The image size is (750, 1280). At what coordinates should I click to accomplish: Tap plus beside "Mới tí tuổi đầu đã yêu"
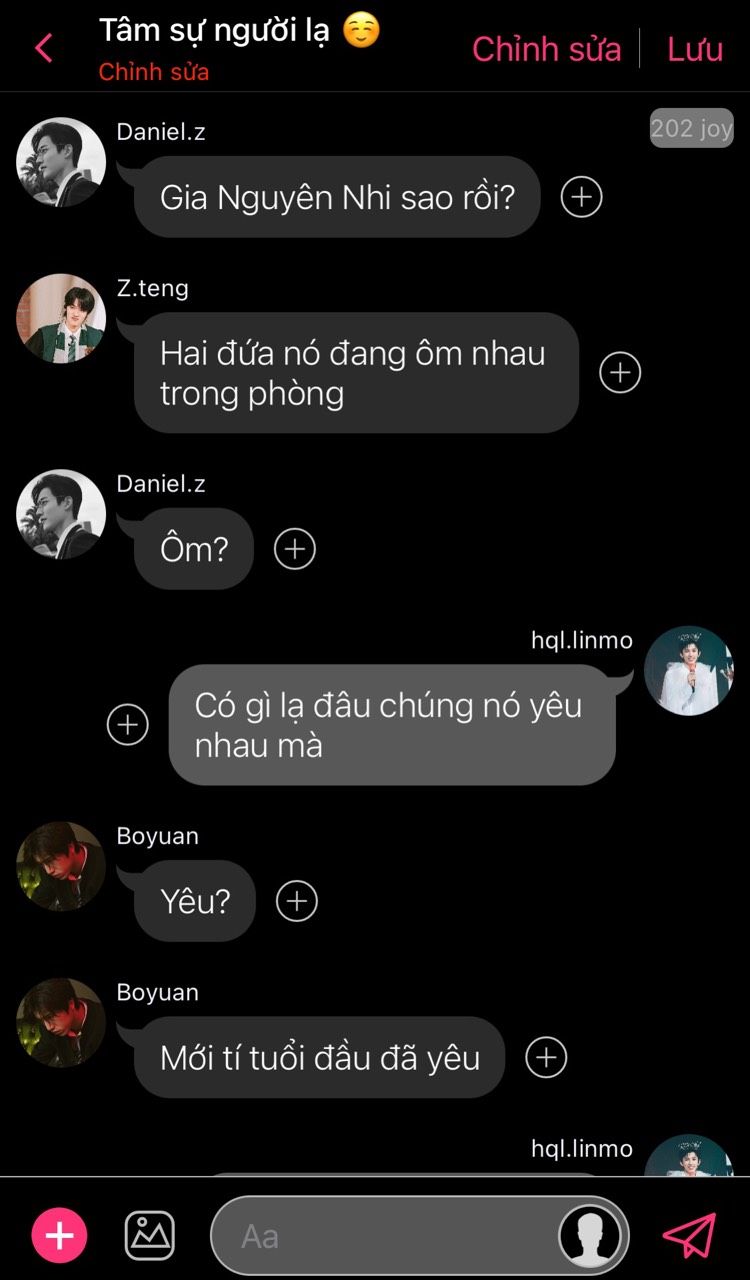[x=546, y=1057]
